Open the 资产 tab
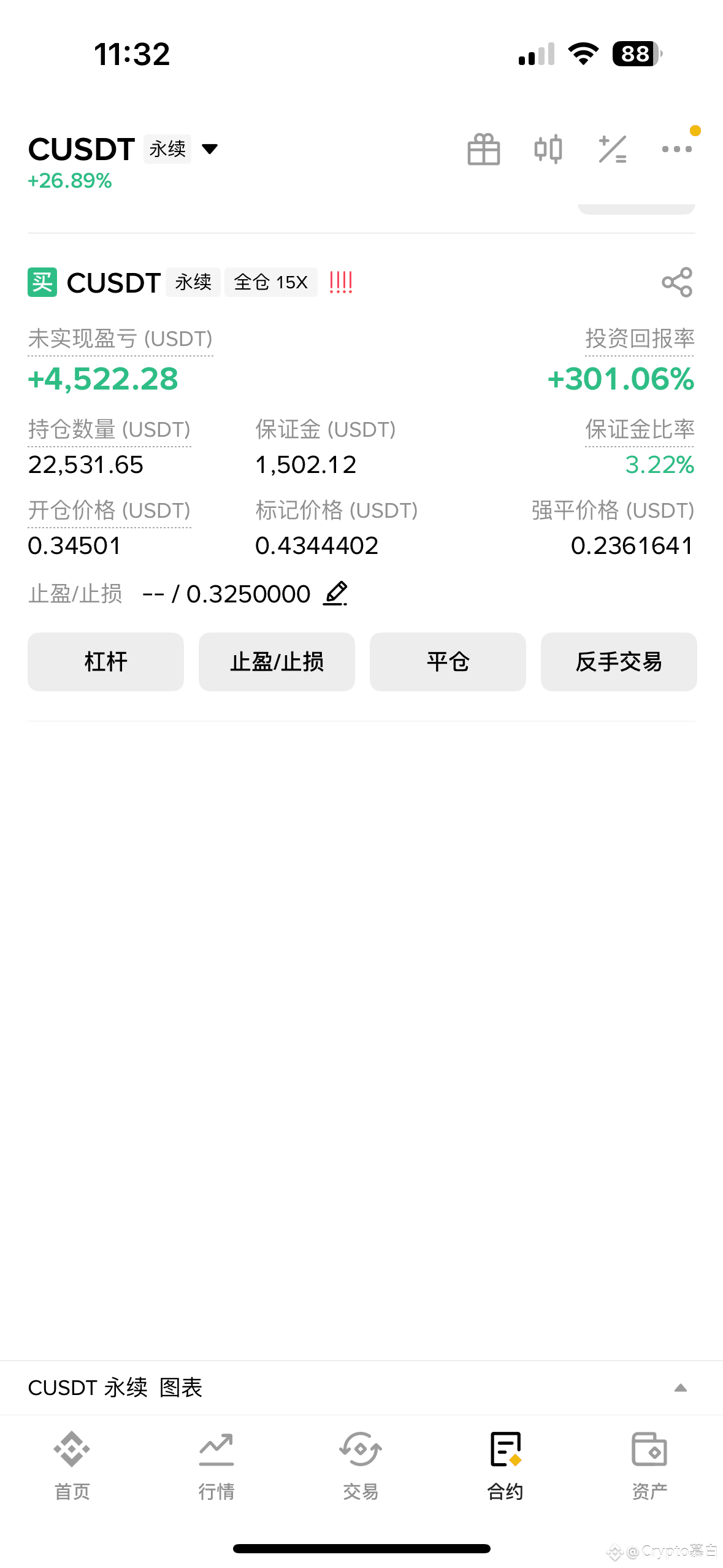Viewport: 723px width, 1568px height. [650, 1466]
